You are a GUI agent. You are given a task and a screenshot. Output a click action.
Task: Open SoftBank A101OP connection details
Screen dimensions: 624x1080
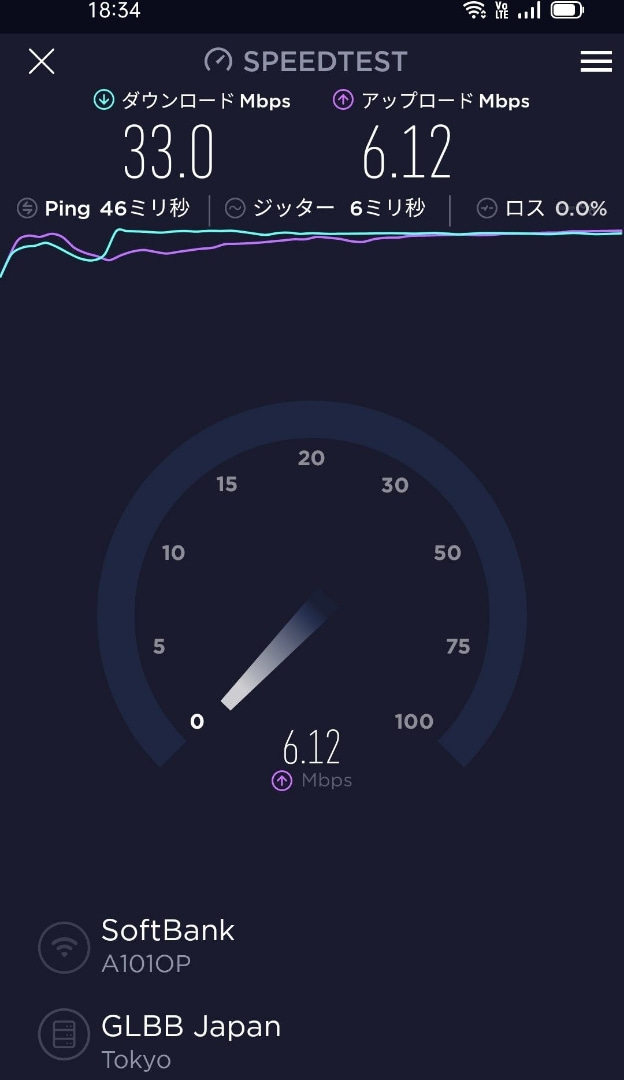pos(167,944)
